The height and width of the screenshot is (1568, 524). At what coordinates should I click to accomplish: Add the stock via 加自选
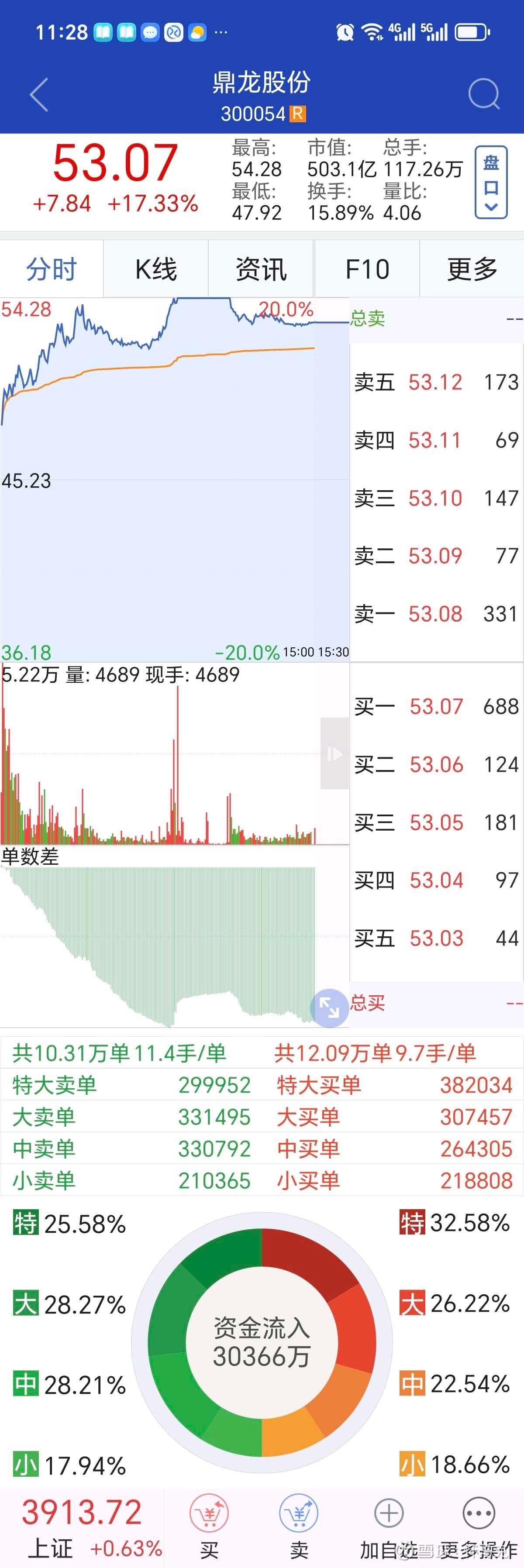[x=389, y=1525]
